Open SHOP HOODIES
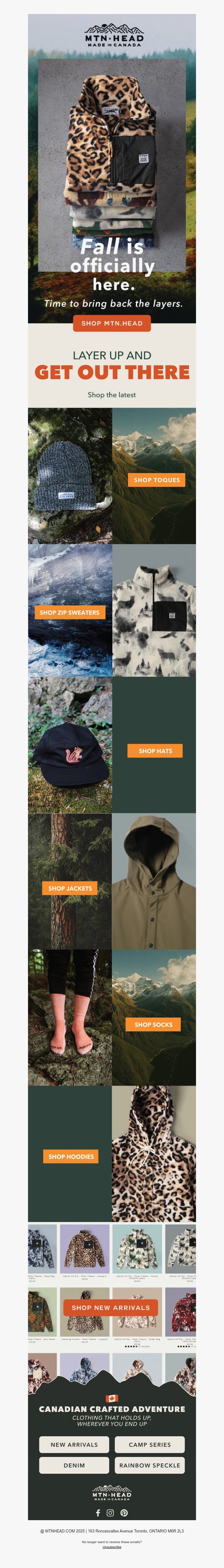Viewport: 224px width, 1568px height. click(x=71, y=1156)
